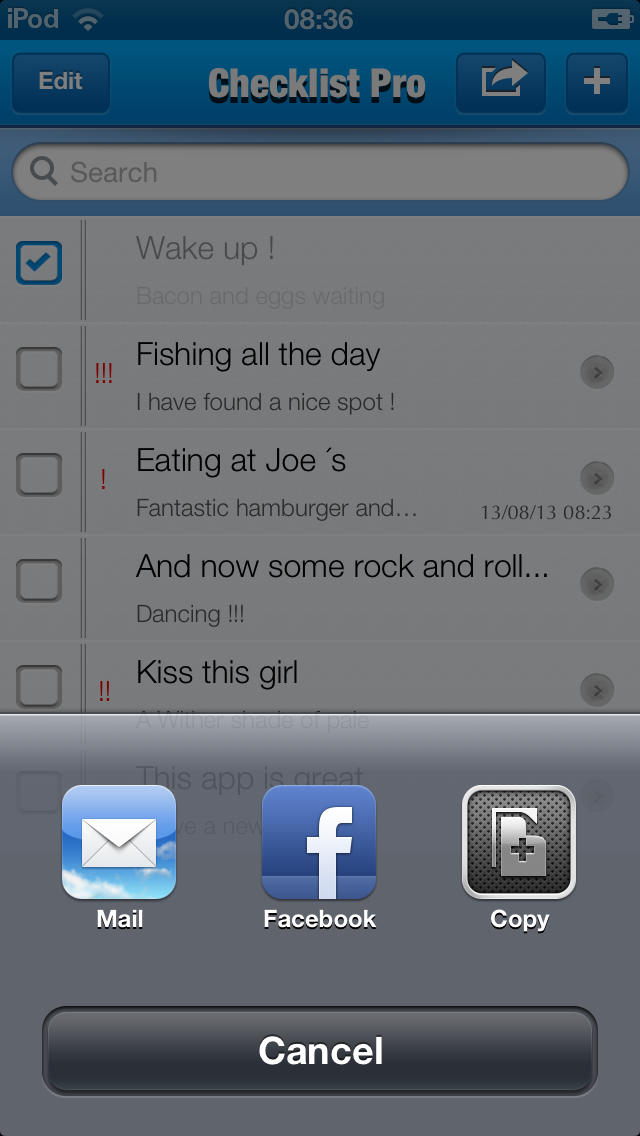Add a new item with plus

pos(597,83)
